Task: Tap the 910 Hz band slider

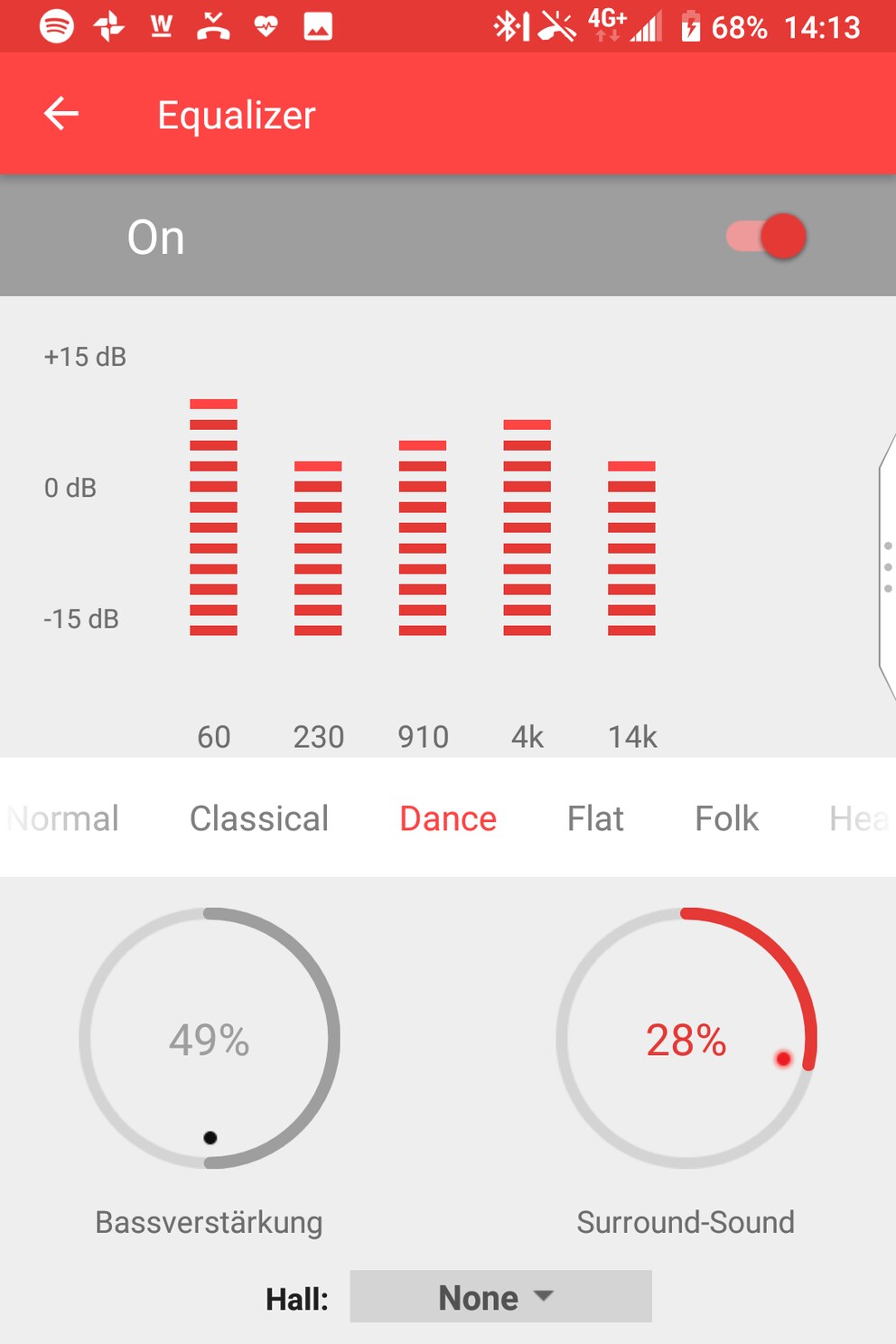Action: click(423, 537)
